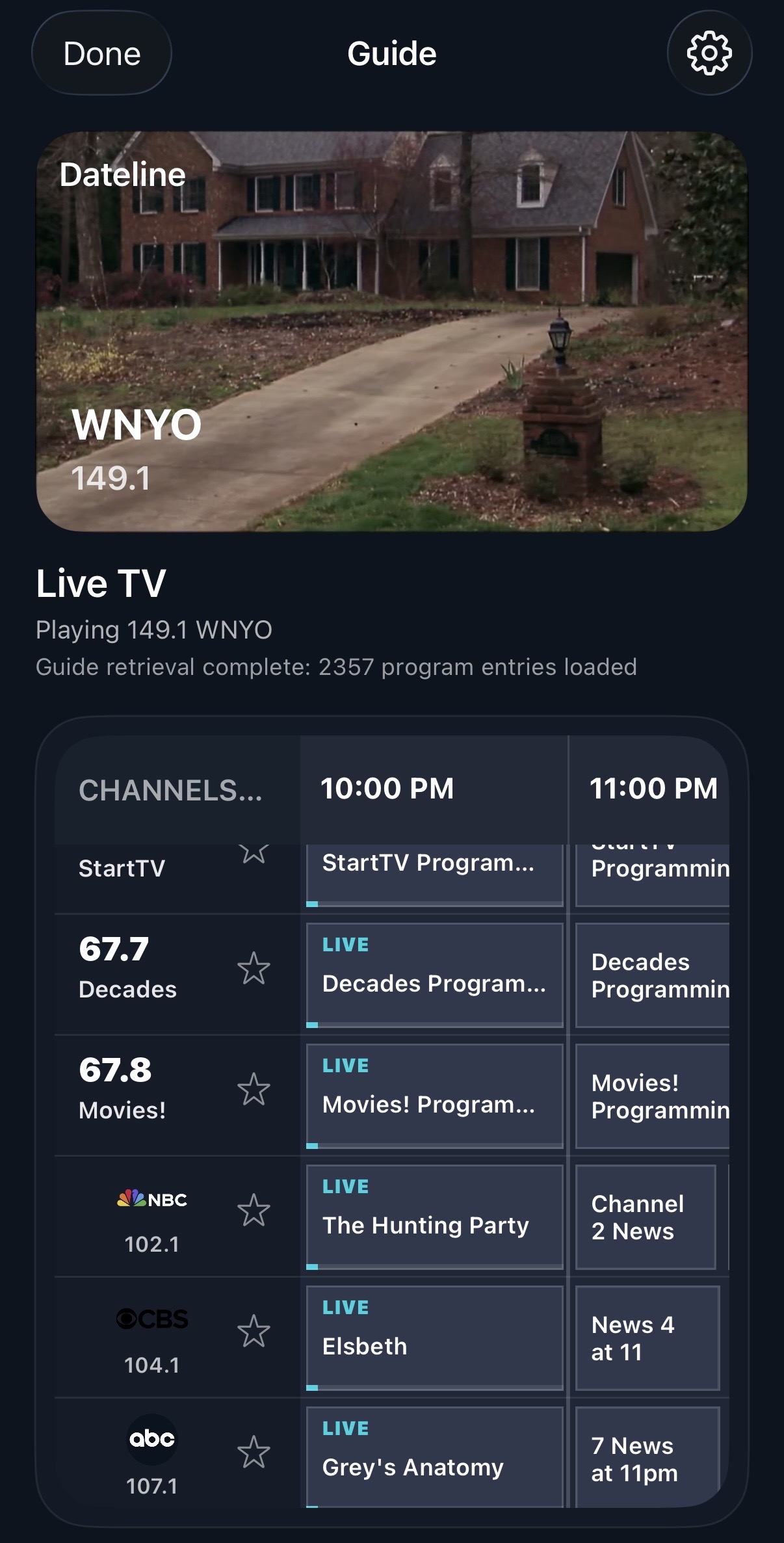The height and width of the screenshot is (1543, 784).
Task: Tune to the 67.7 Decades channel
Action: [x=127, y=969]
